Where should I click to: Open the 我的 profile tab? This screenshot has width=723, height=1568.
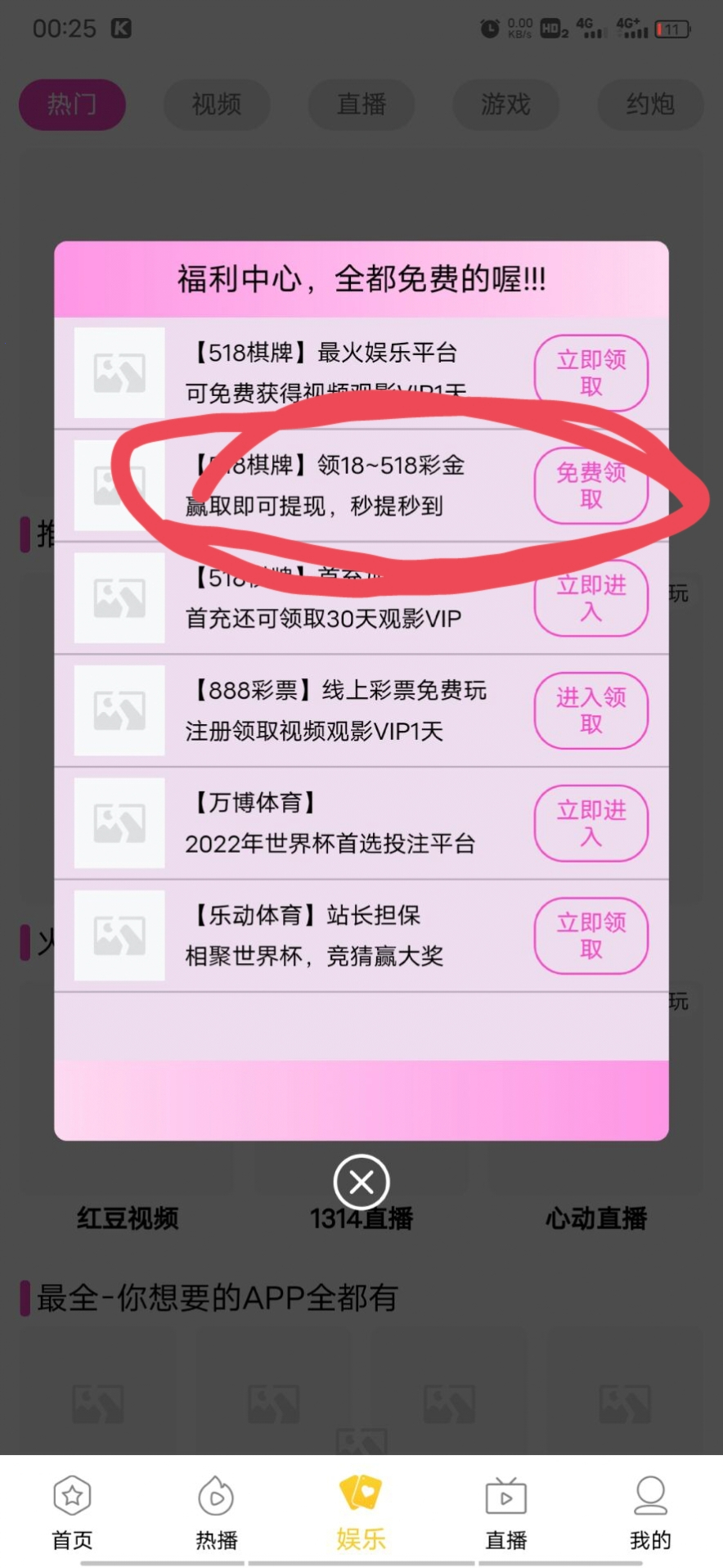[650, 1512]
